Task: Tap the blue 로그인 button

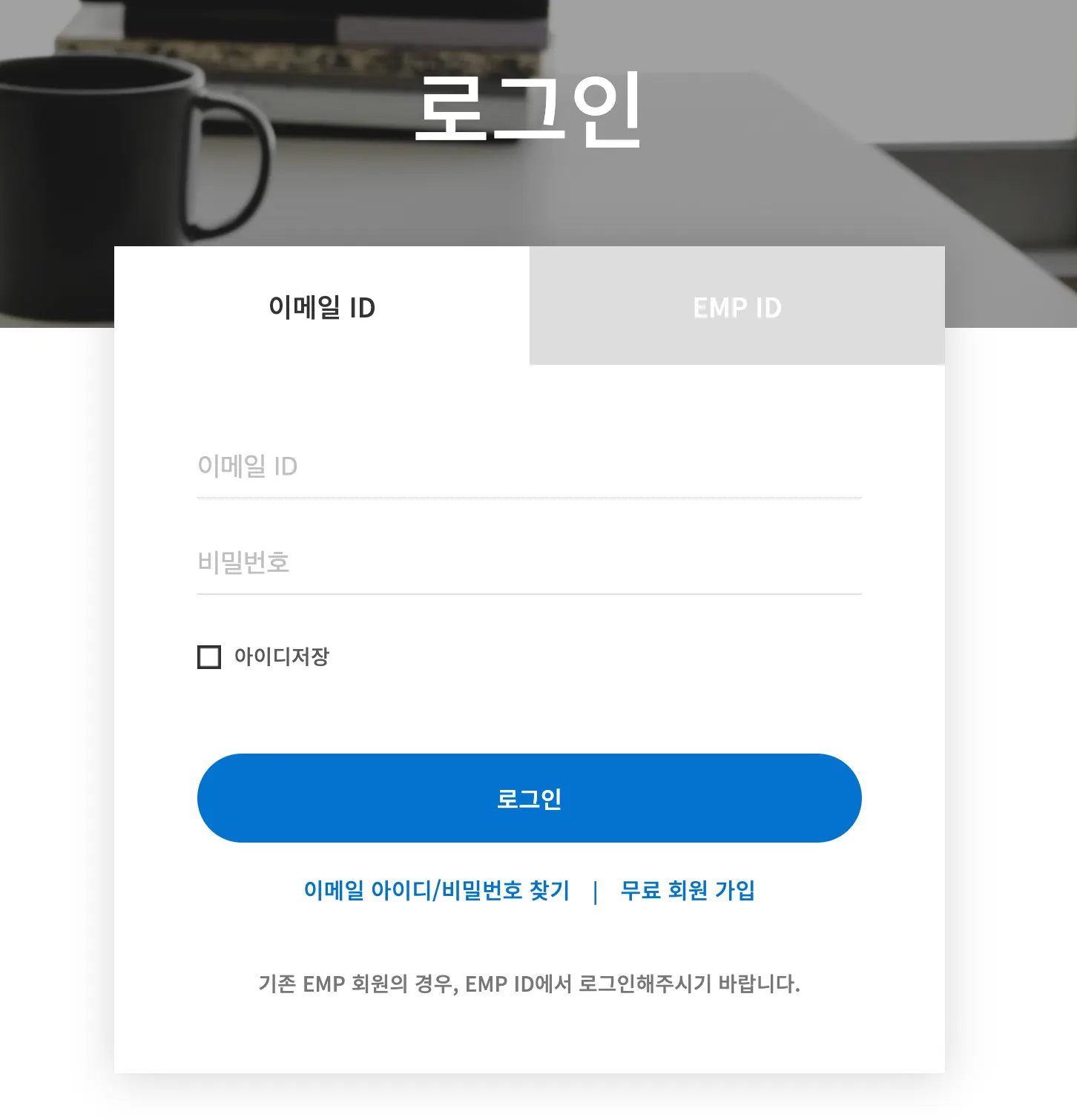Action: coord(529,798)
